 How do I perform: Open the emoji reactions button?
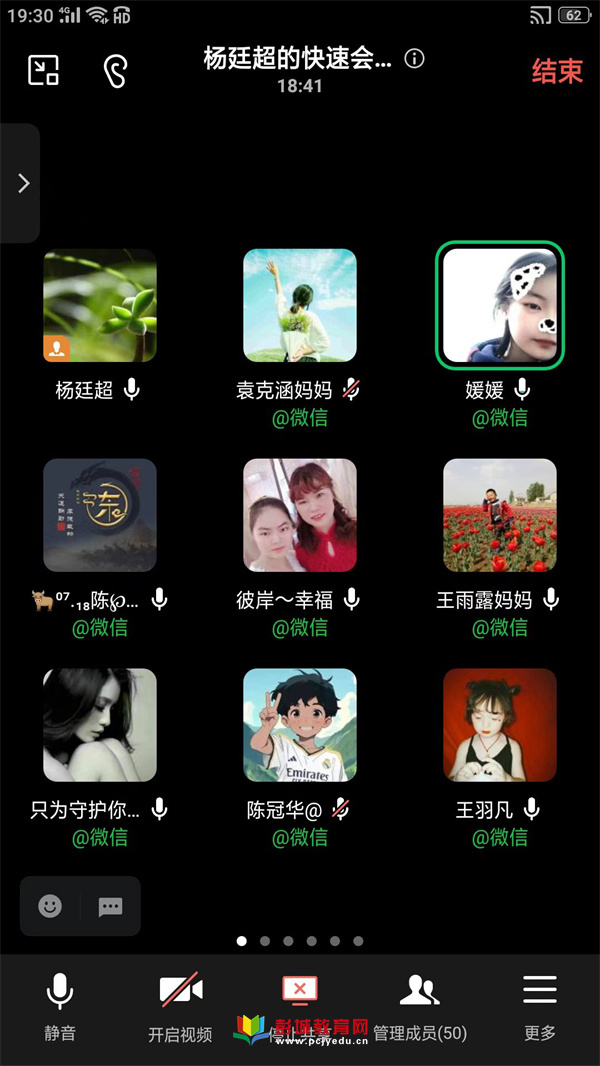(x=50, y=906)
